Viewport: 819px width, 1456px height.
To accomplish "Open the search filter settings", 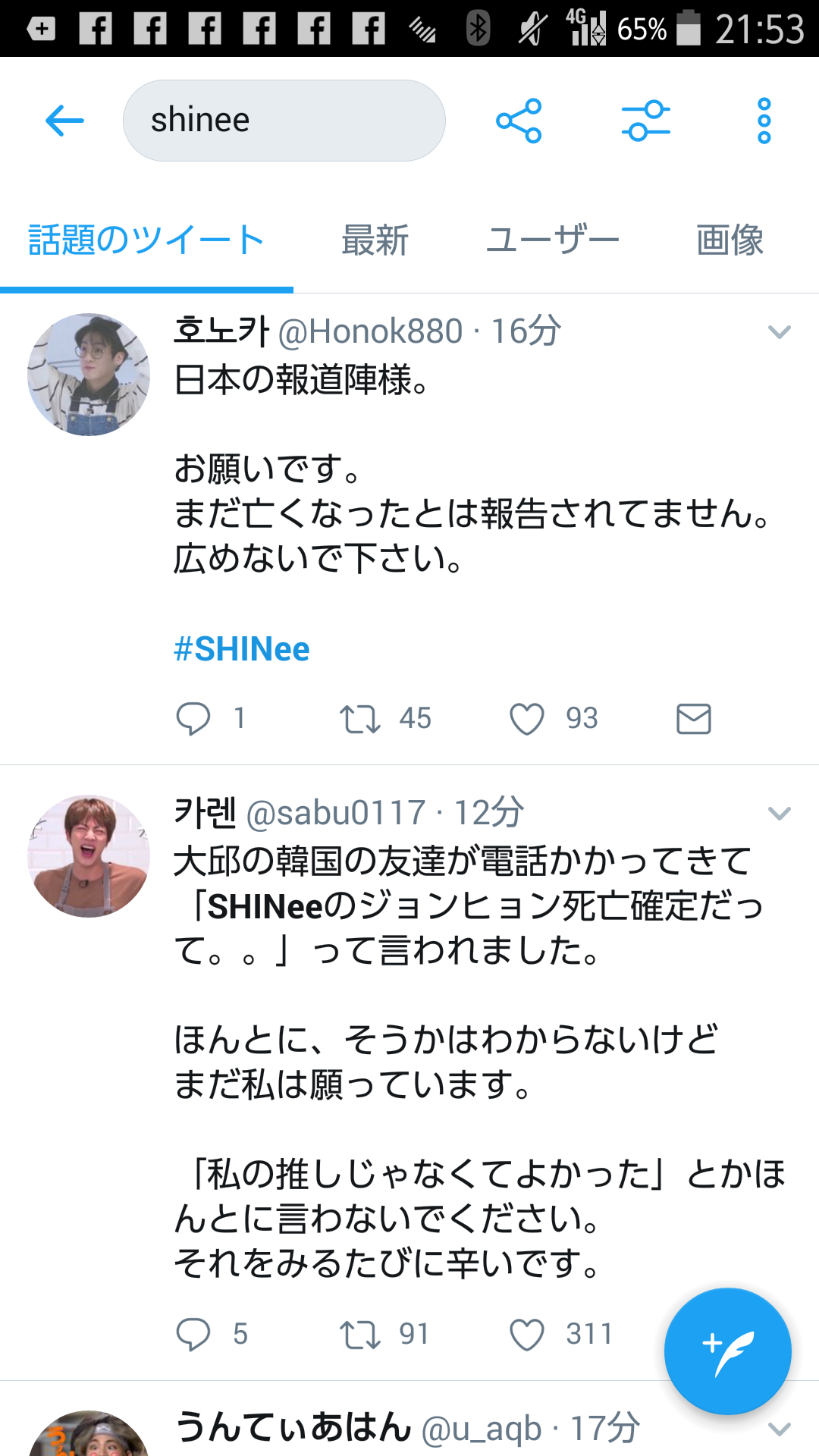I will click(645, 121).
